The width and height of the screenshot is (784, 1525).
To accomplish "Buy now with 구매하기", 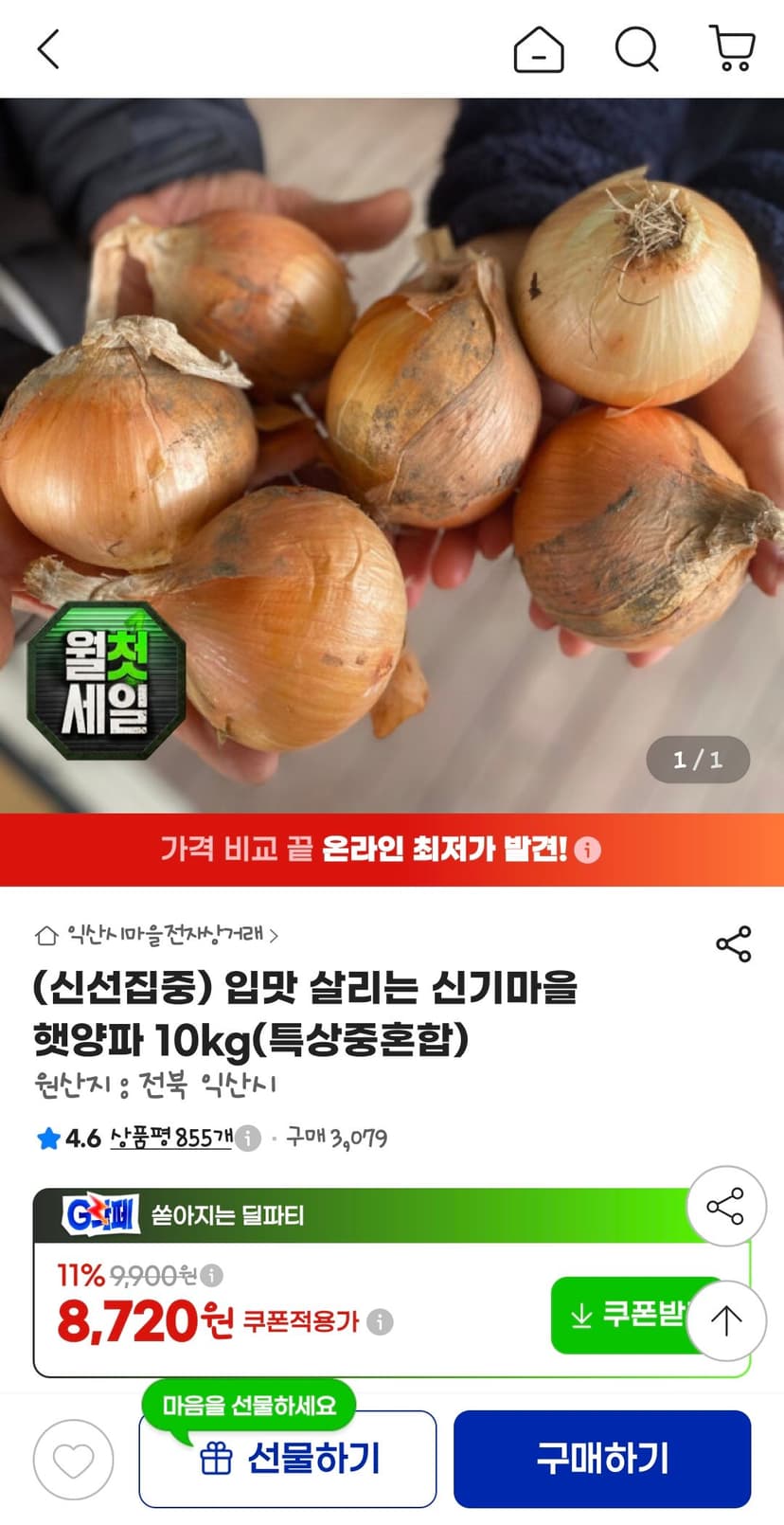I will click(602, 1459).
